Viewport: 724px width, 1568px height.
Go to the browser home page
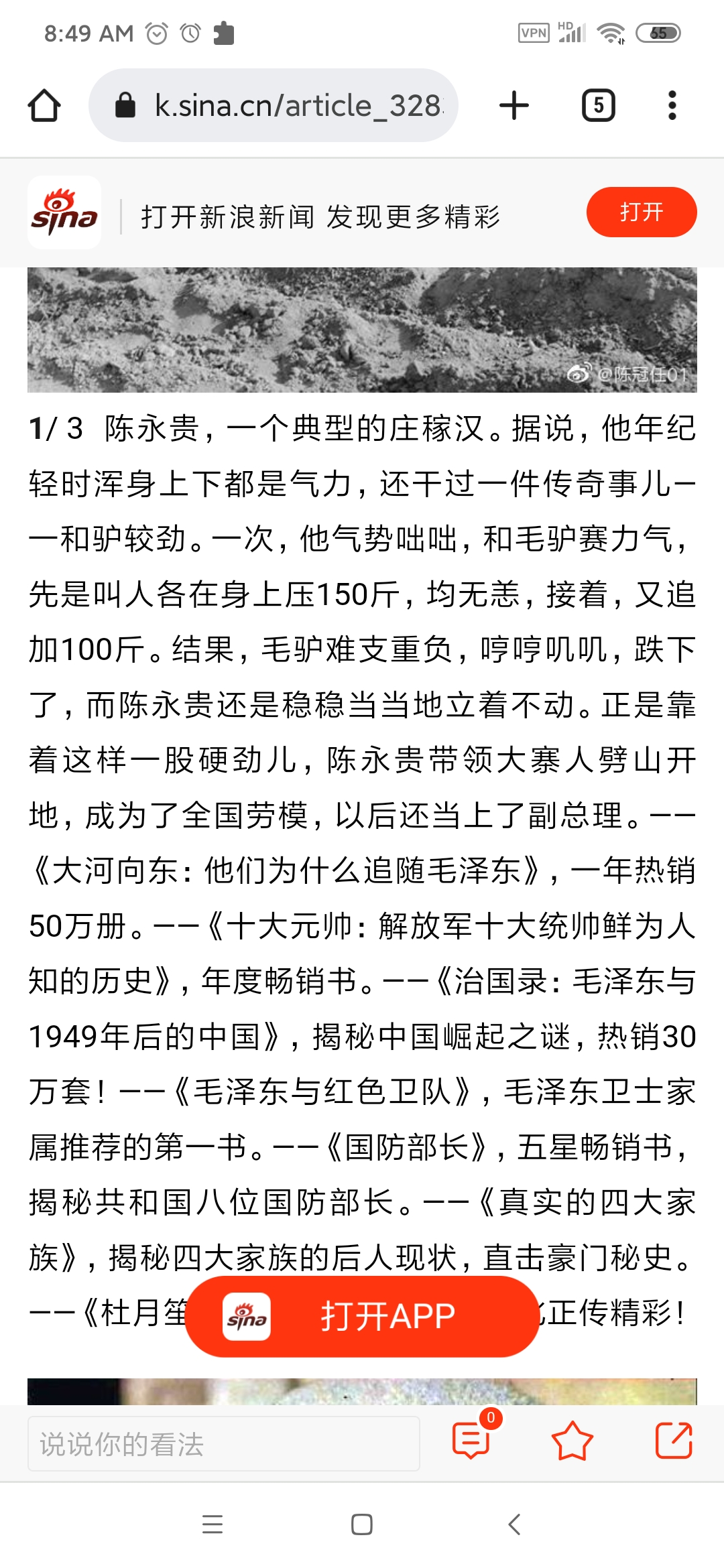coord(44,105)
